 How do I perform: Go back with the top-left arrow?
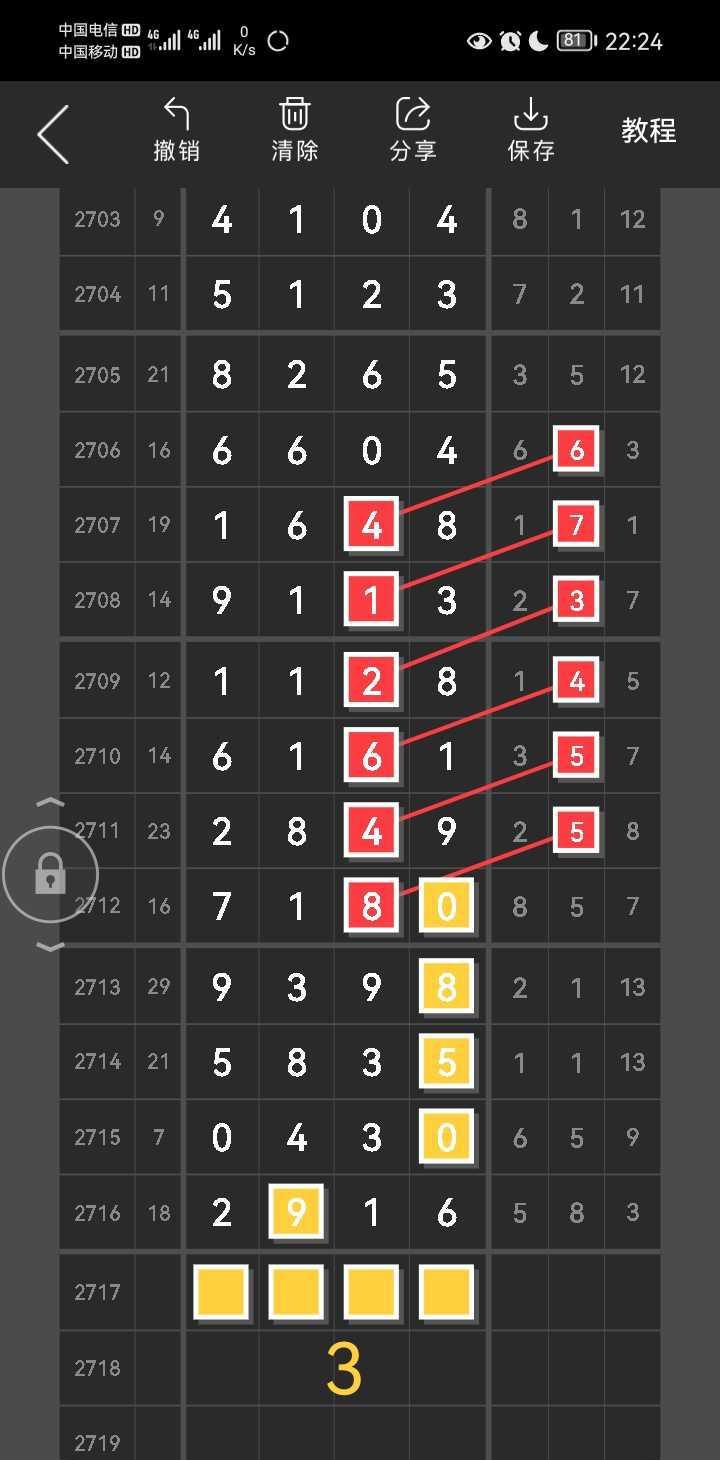(x=53, y=134)
